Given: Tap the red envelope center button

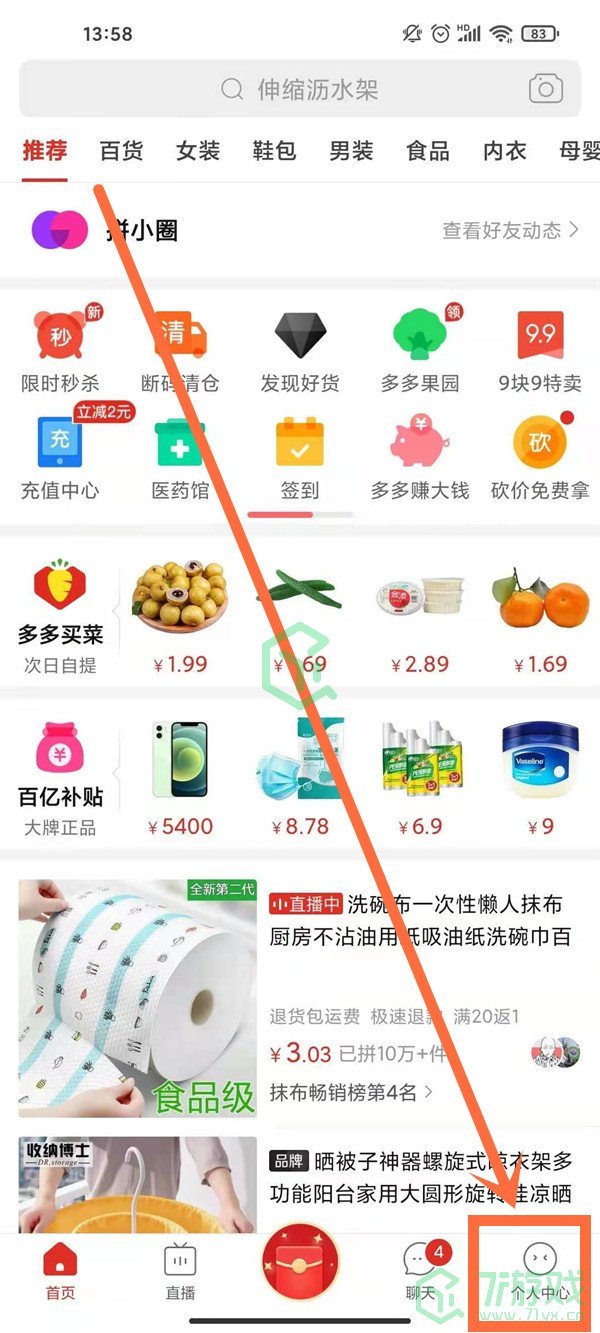Looking at the screenshot, I should pos(300,1265).
